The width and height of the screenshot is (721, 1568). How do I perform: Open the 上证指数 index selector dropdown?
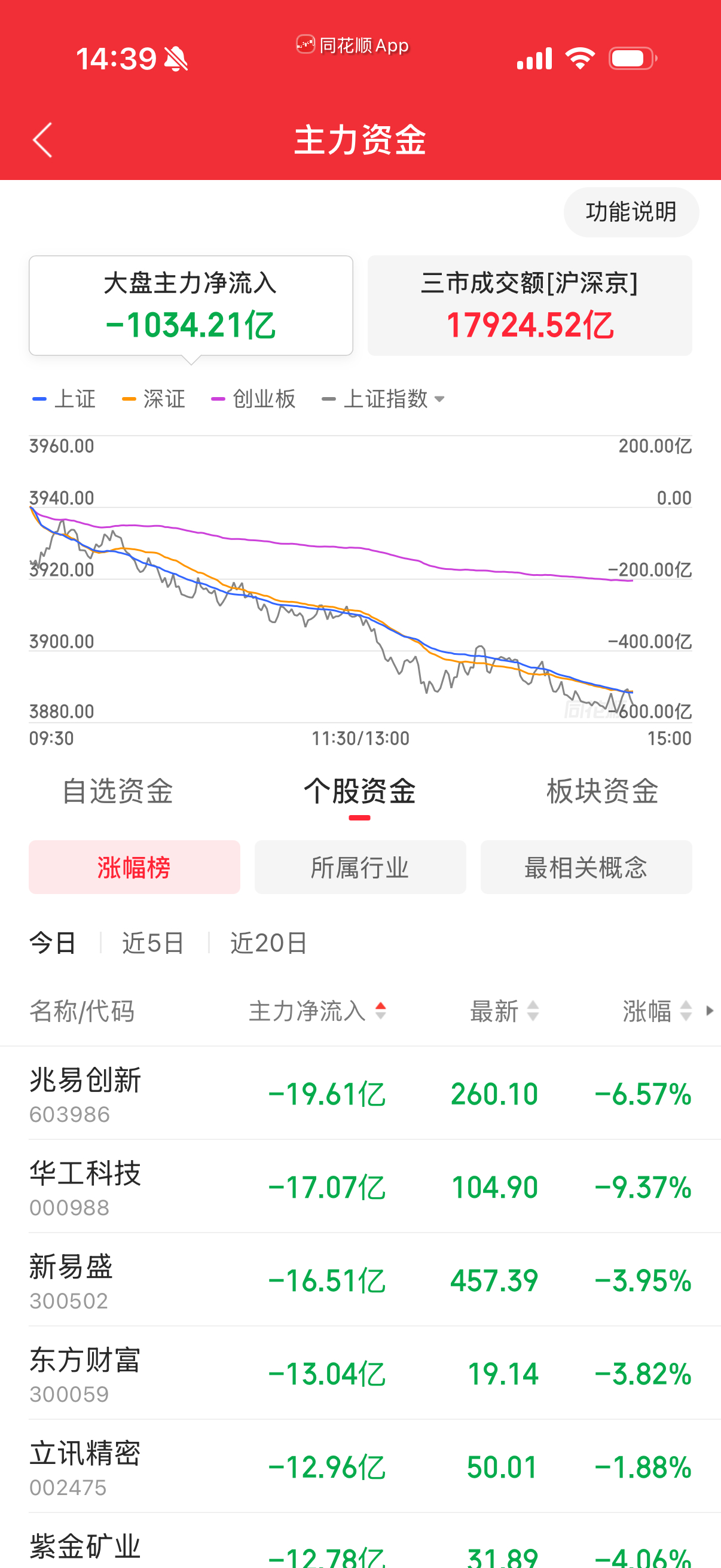point(393,399)
